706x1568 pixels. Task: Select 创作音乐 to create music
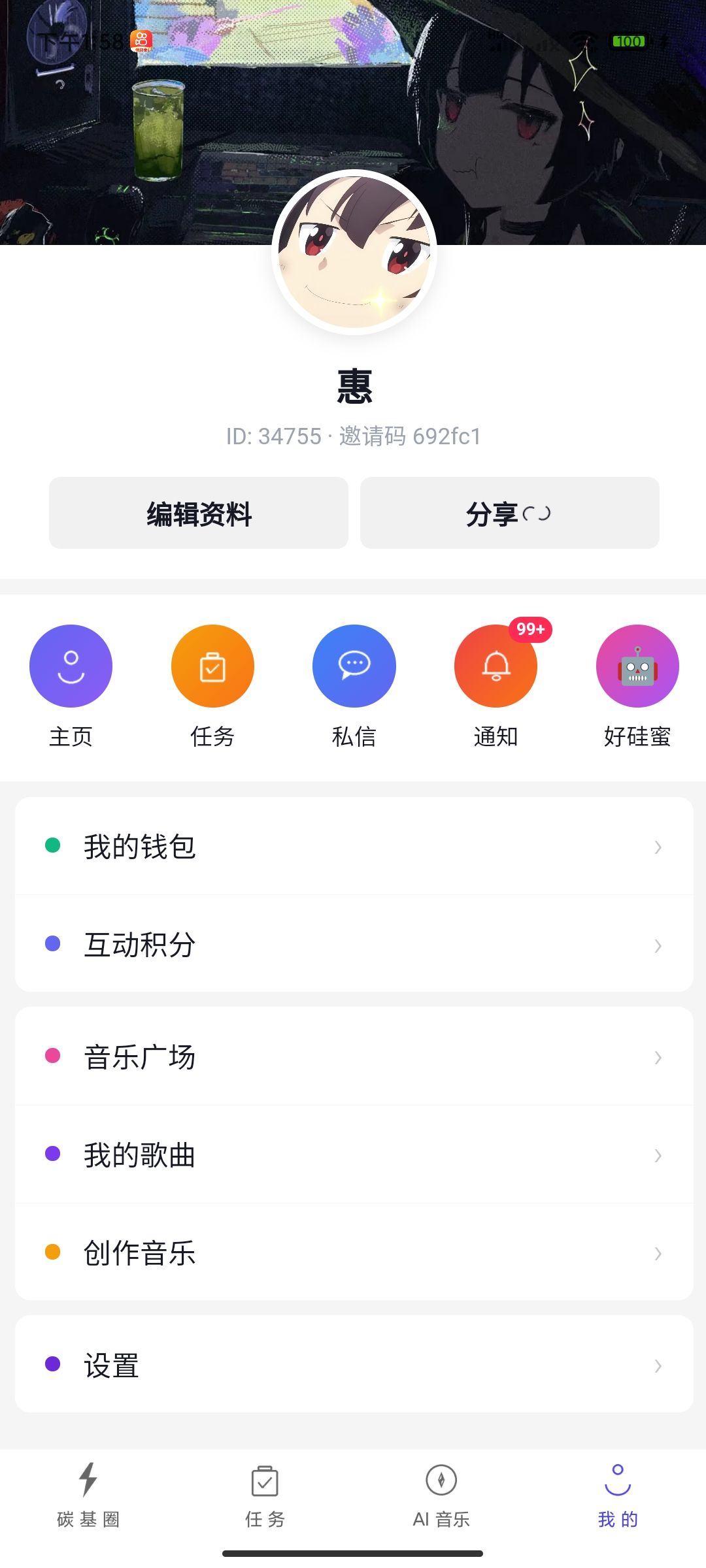tap(354, 1253)
